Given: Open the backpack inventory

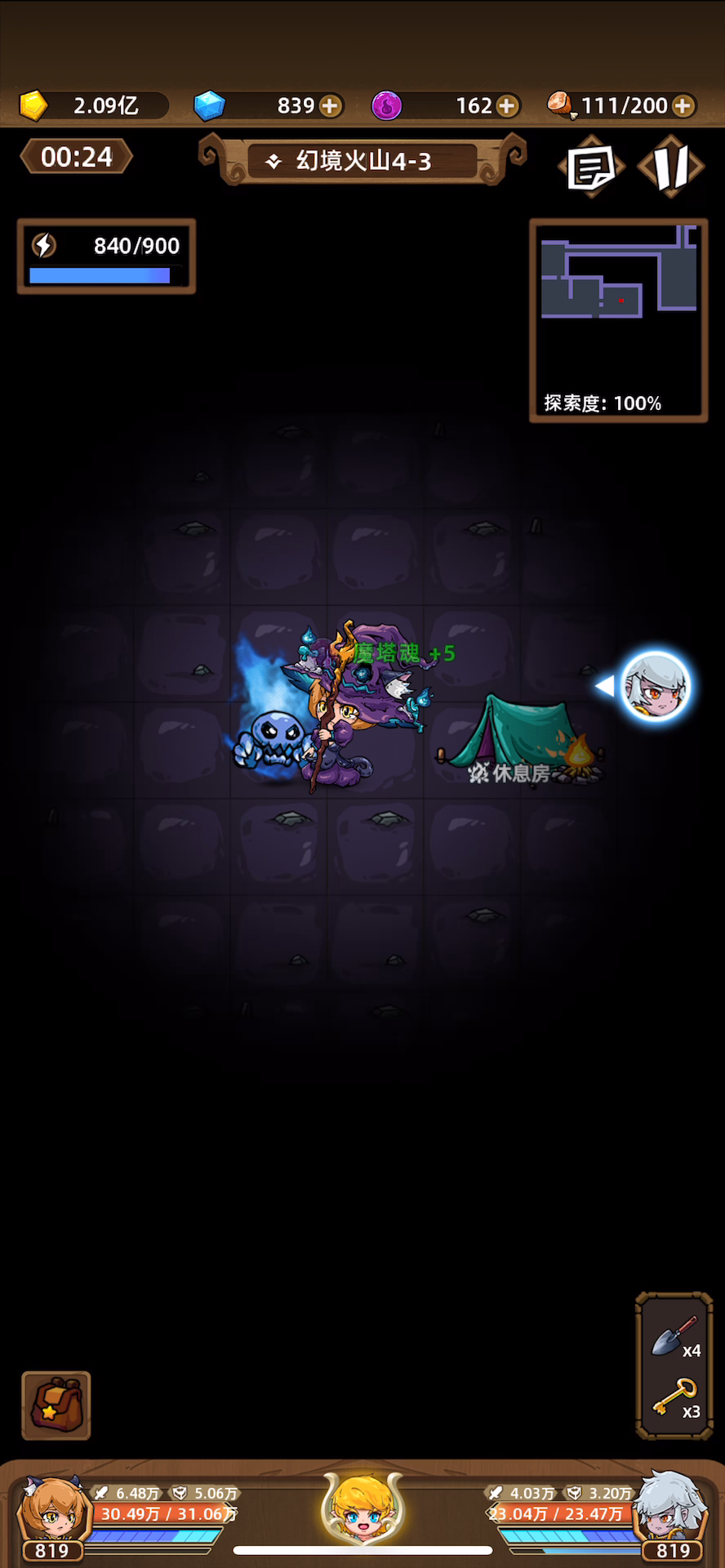Looking at the screenshot, I should pos(56,1405).
